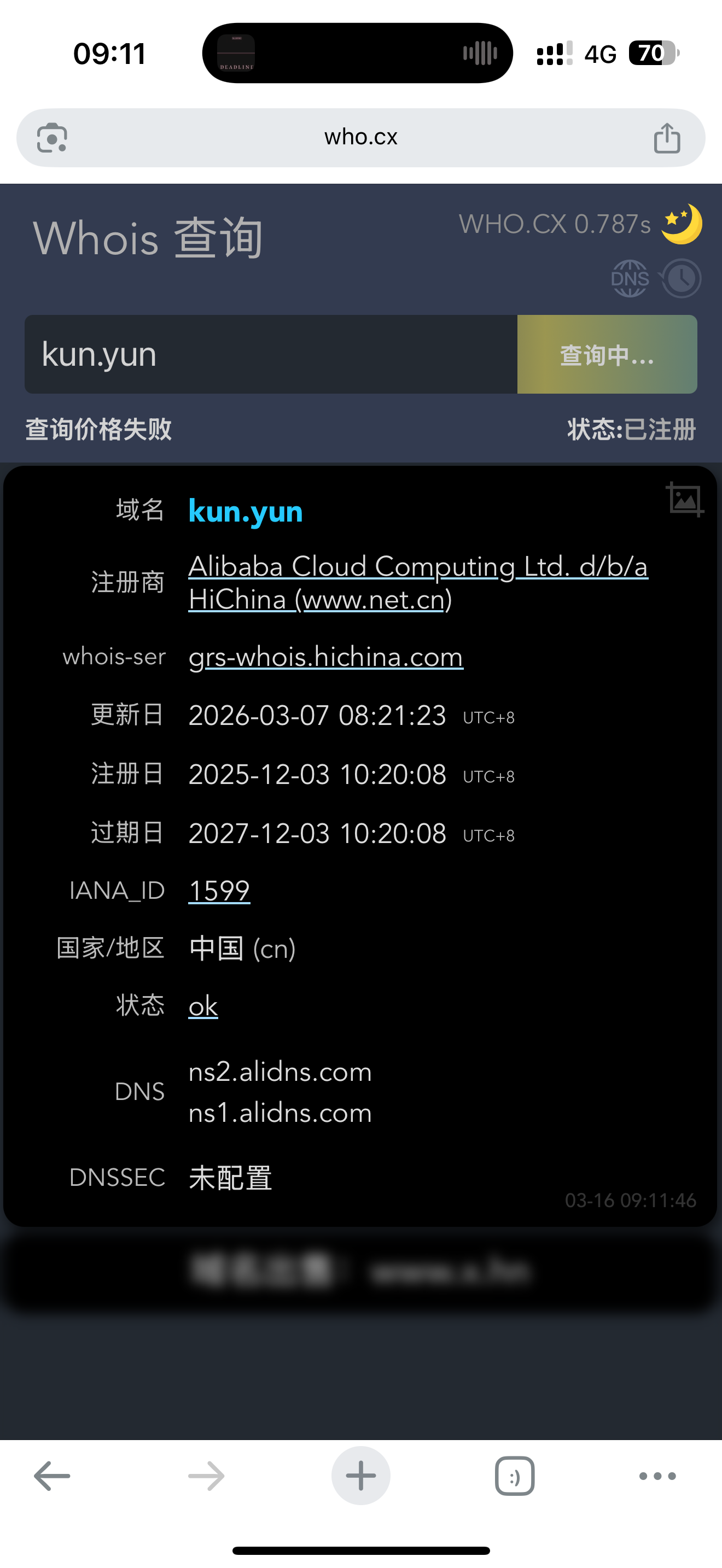Toggle the moon night-mode icon

pos(682,224)
